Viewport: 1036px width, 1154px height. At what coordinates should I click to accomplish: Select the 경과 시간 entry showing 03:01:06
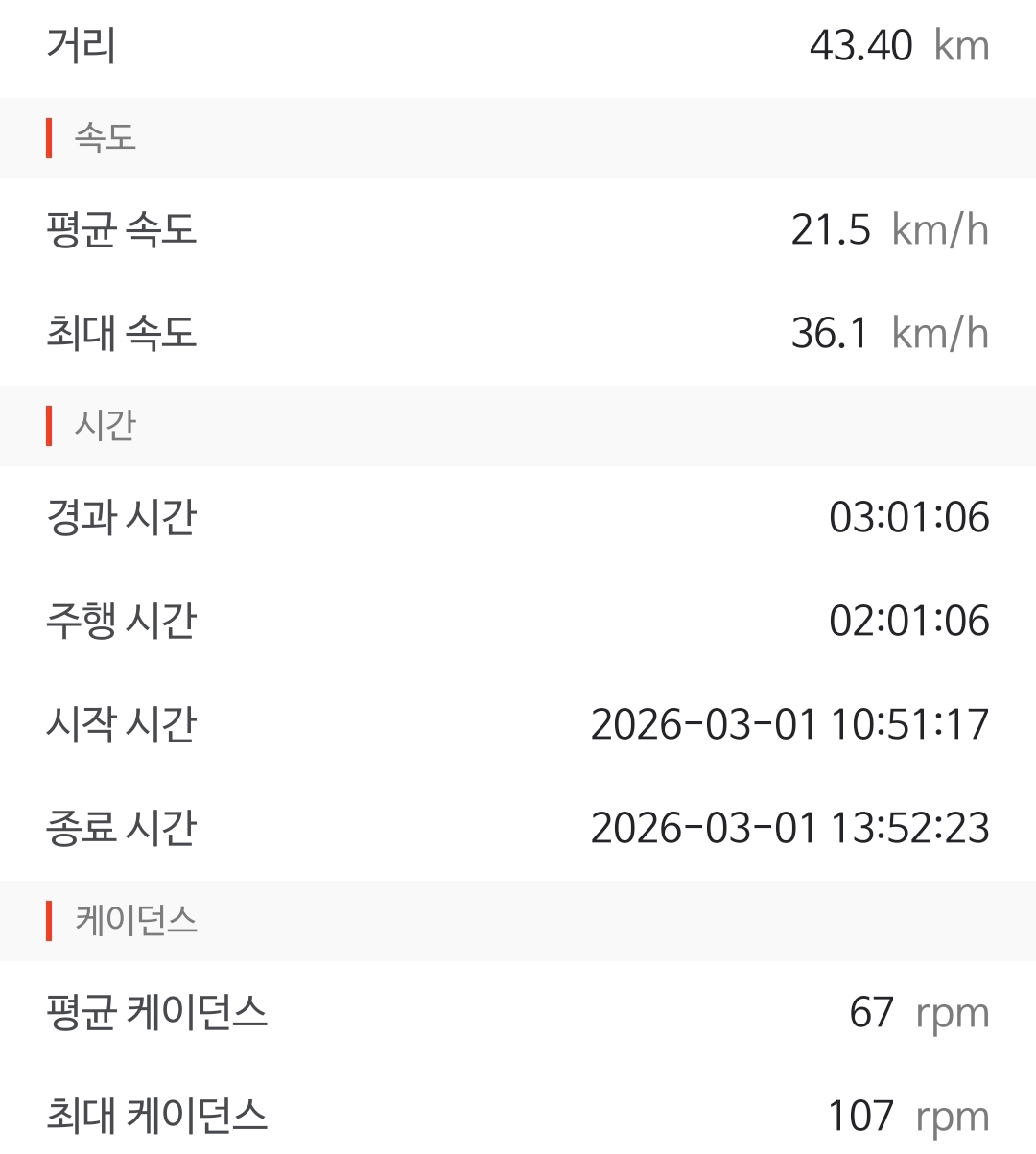click(x=518, y=516)
